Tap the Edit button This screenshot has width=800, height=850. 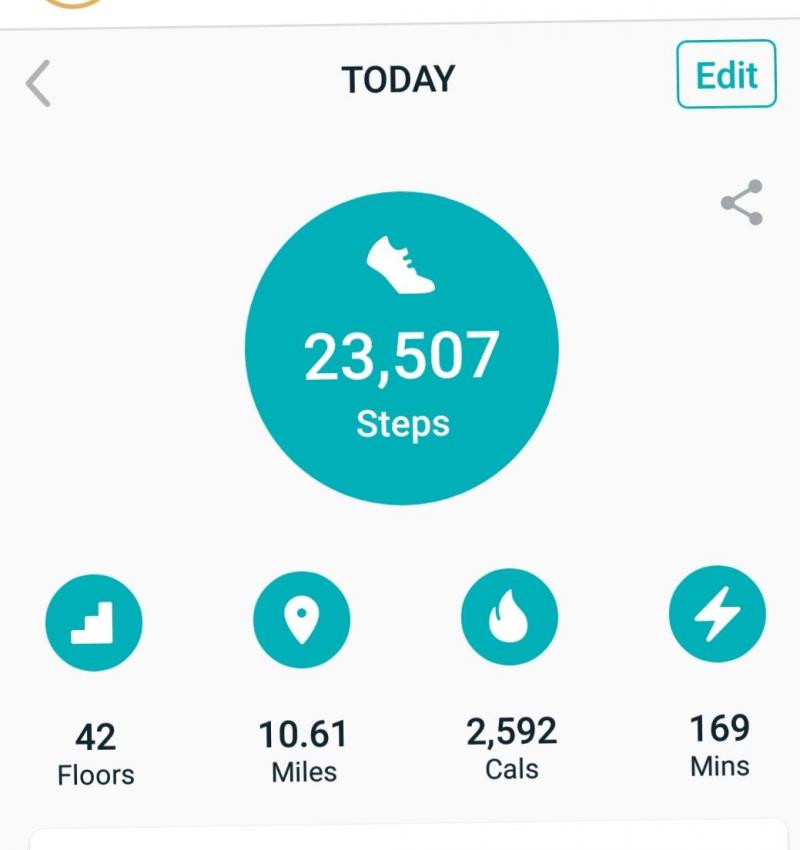(726, 74)
